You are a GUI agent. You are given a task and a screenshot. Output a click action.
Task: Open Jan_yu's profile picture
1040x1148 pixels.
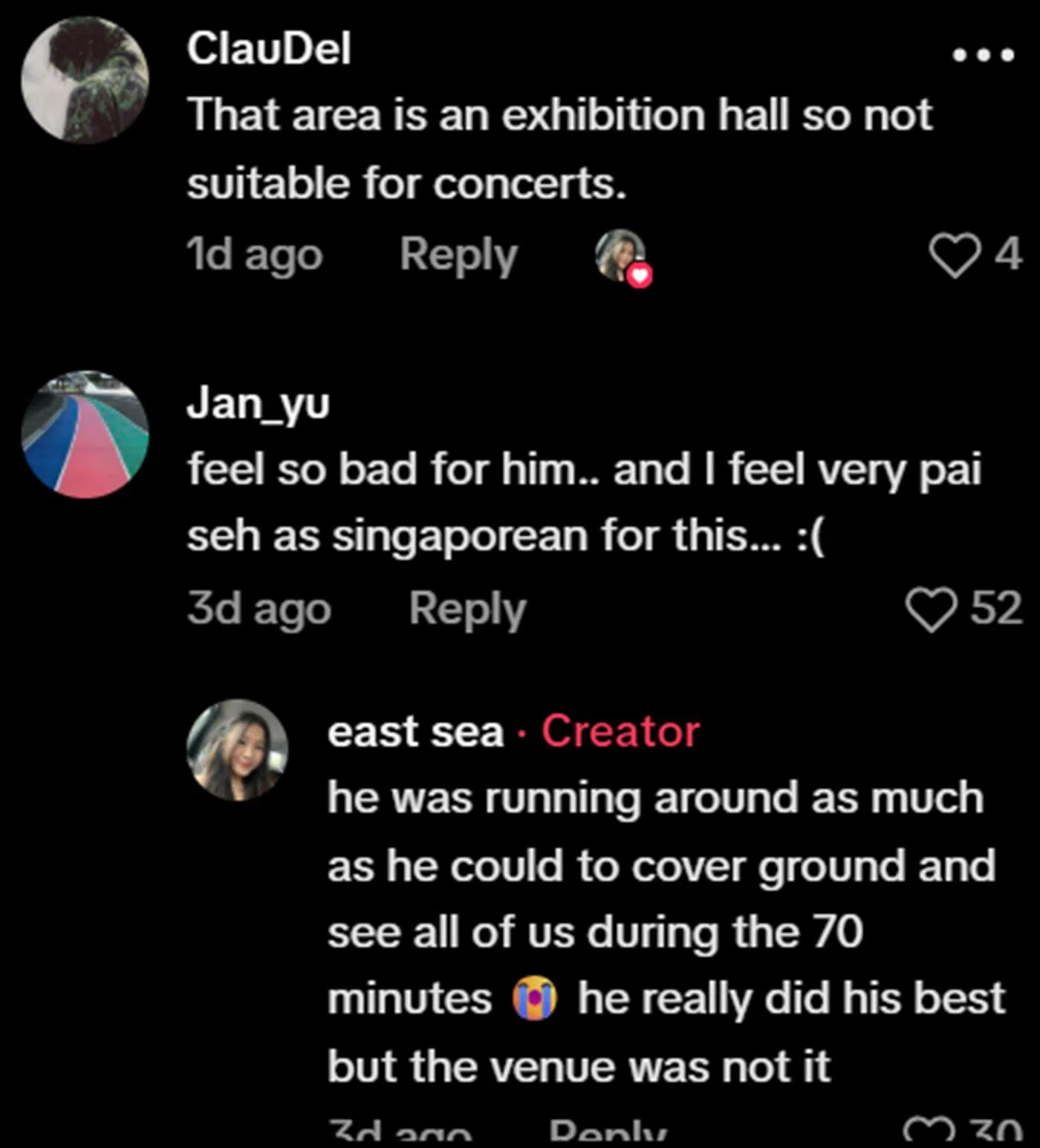click(x=85, y=434)
